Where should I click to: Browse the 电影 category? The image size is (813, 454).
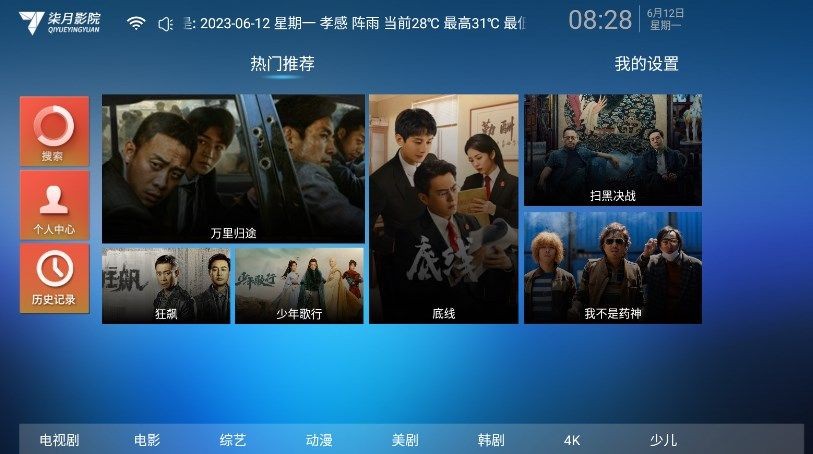click(x=147, y=440)
